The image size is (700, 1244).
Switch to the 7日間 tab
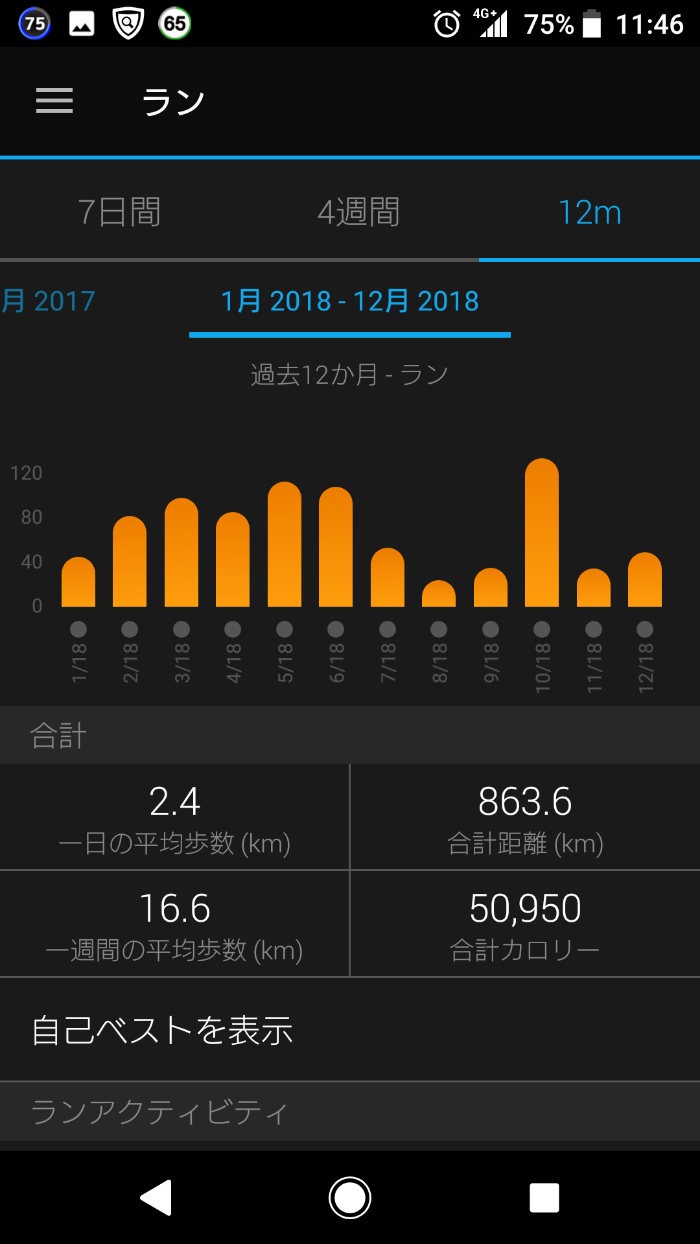tap(119, 212)
